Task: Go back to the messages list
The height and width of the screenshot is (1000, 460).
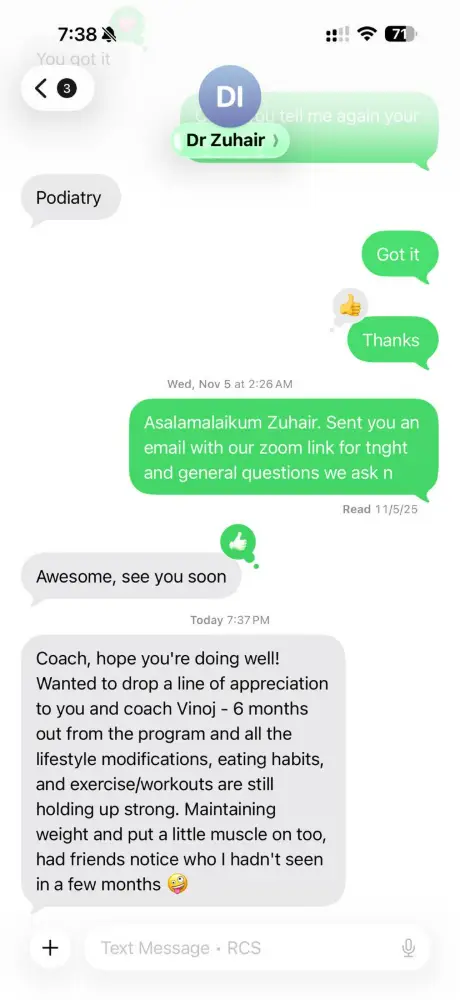Action: (x=57, y=89)
